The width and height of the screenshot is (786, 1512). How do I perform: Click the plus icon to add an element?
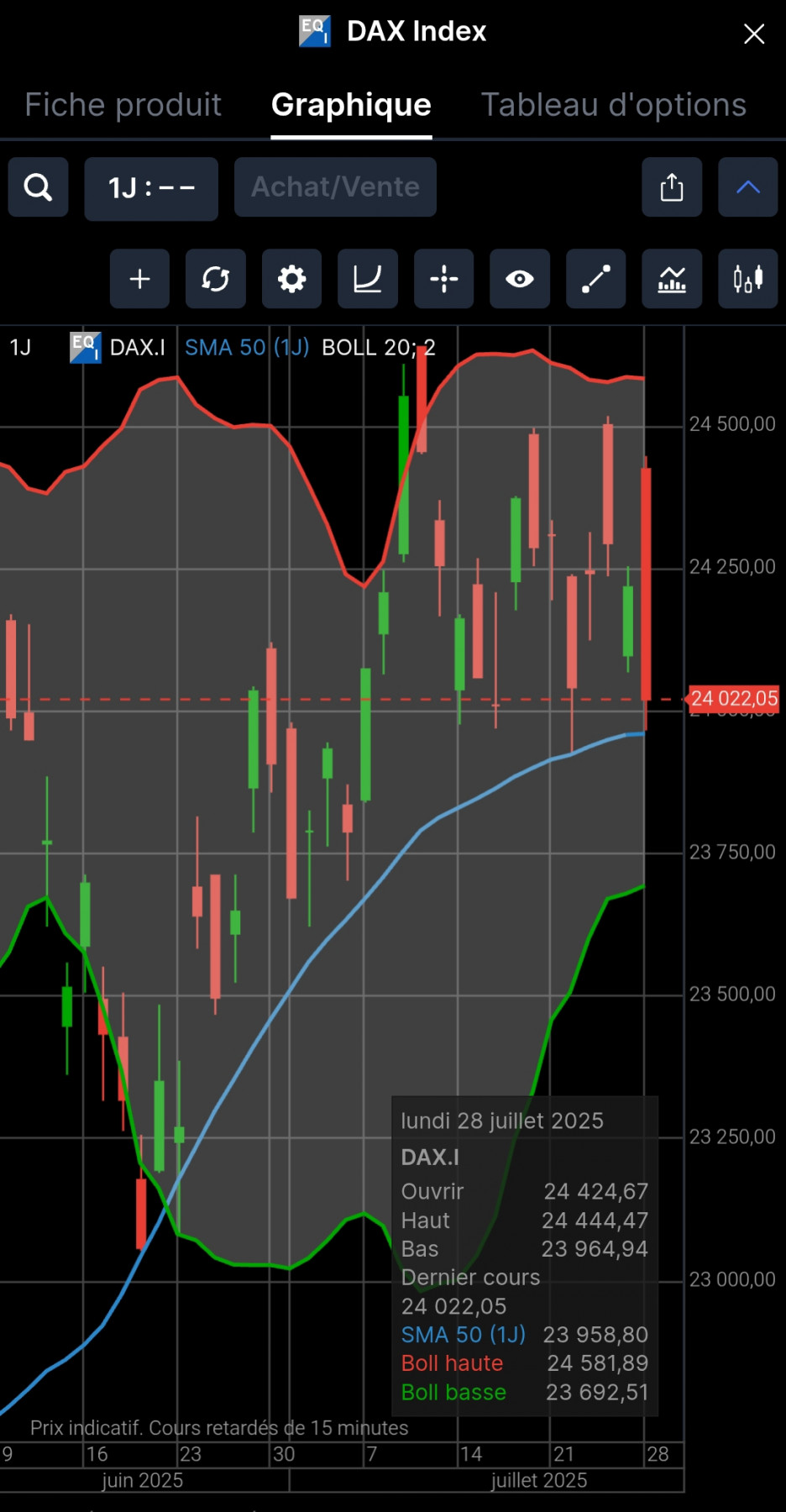(x=139, y=278)
